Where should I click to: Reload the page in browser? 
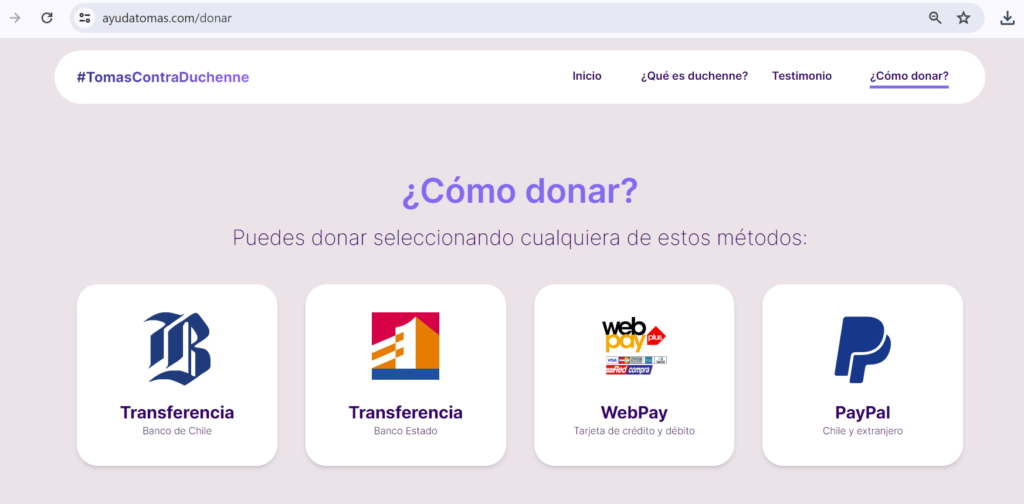47,18
